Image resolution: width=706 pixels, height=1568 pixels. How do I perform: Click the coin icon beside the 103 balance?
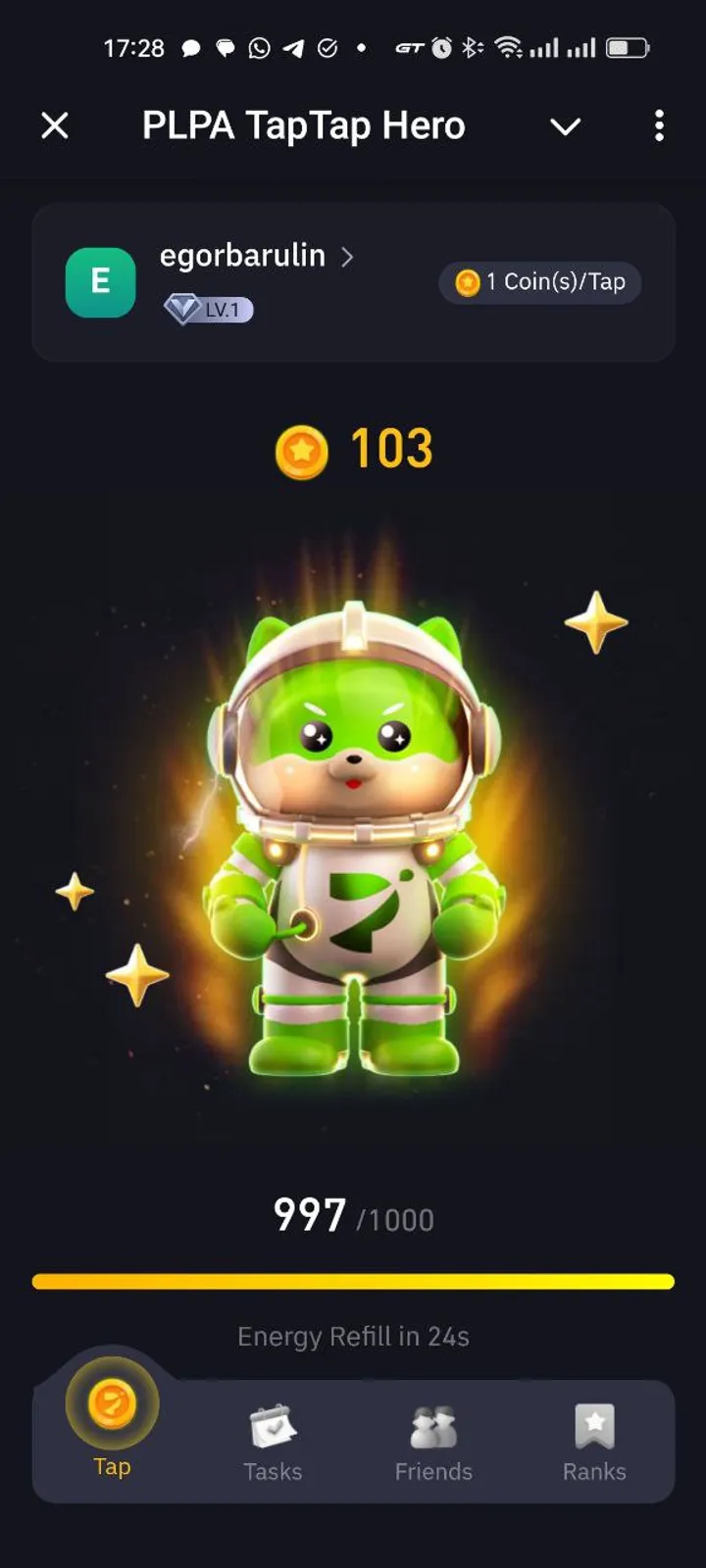(x=303, y=448)
